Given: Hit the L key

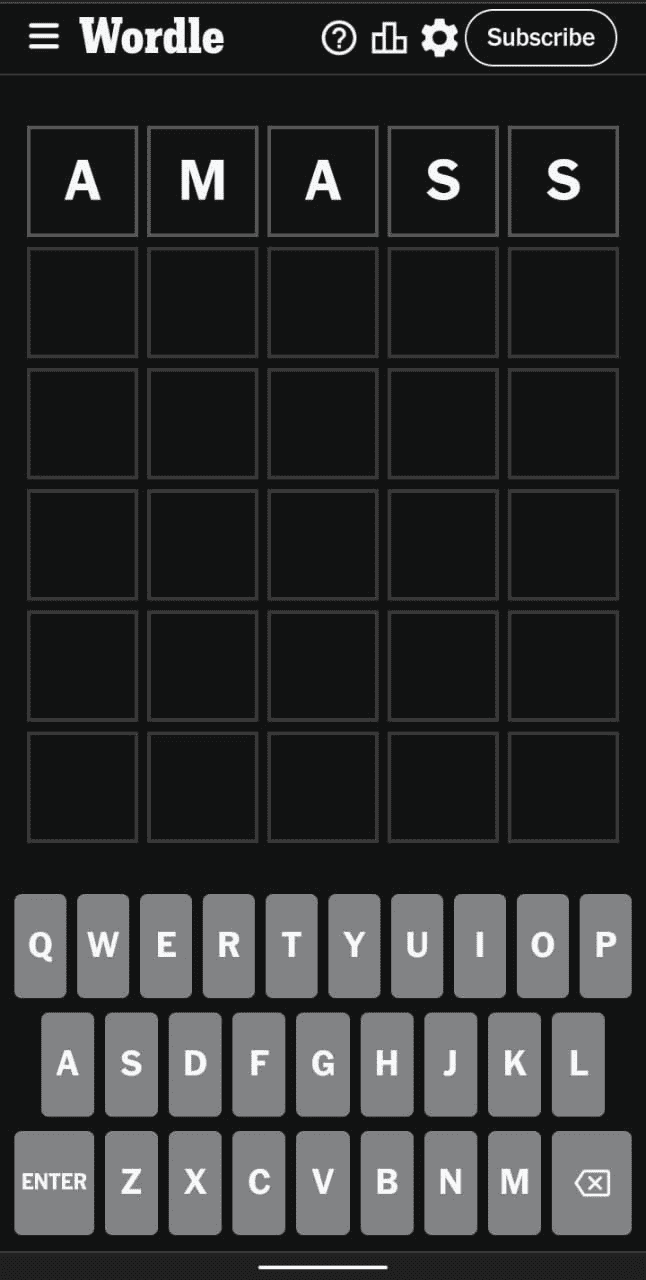Looking at the screenshot, I should pyautogui.click(x=578, y=1063).
